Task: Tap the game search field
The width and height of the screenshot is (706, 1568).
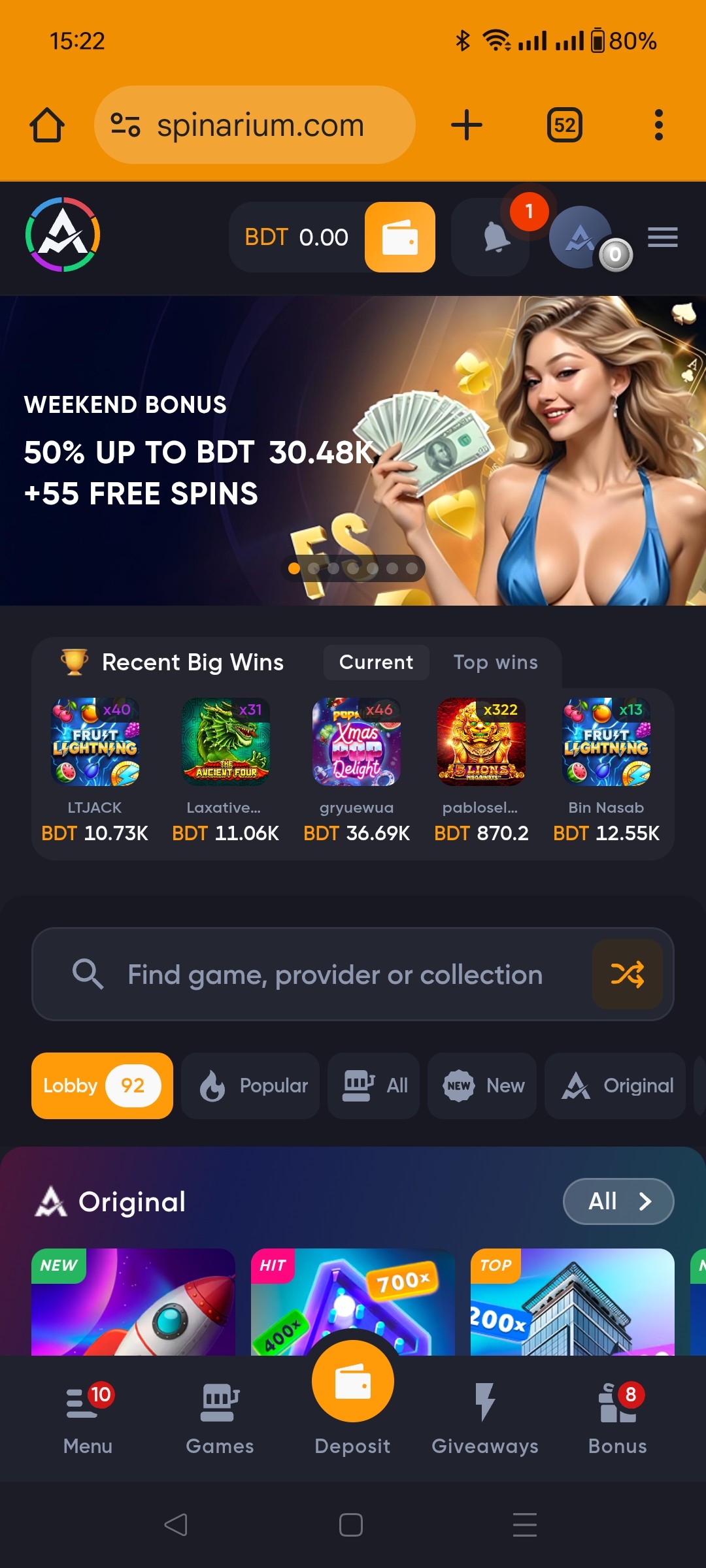Action: click(x=333, y=975)
